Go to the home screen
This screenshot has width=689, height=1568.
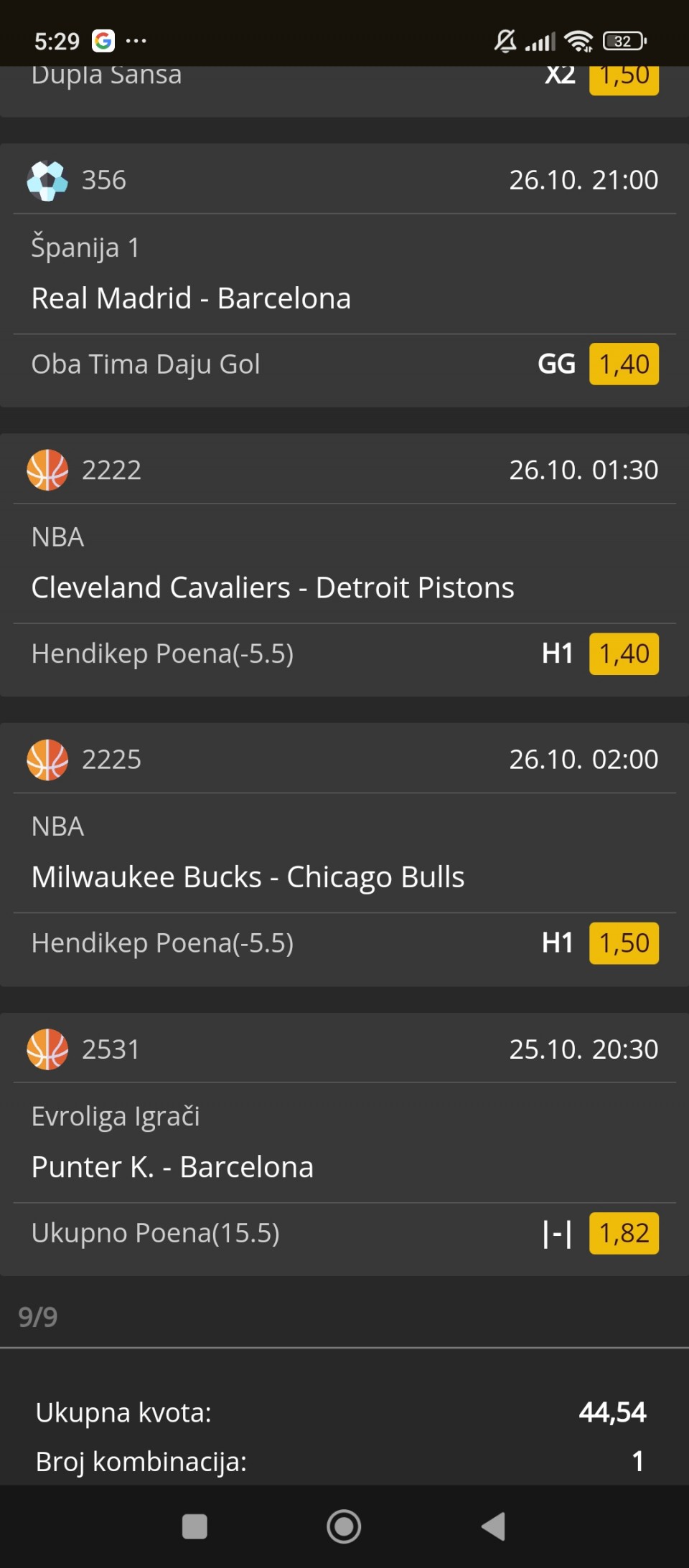(344, 1526)
